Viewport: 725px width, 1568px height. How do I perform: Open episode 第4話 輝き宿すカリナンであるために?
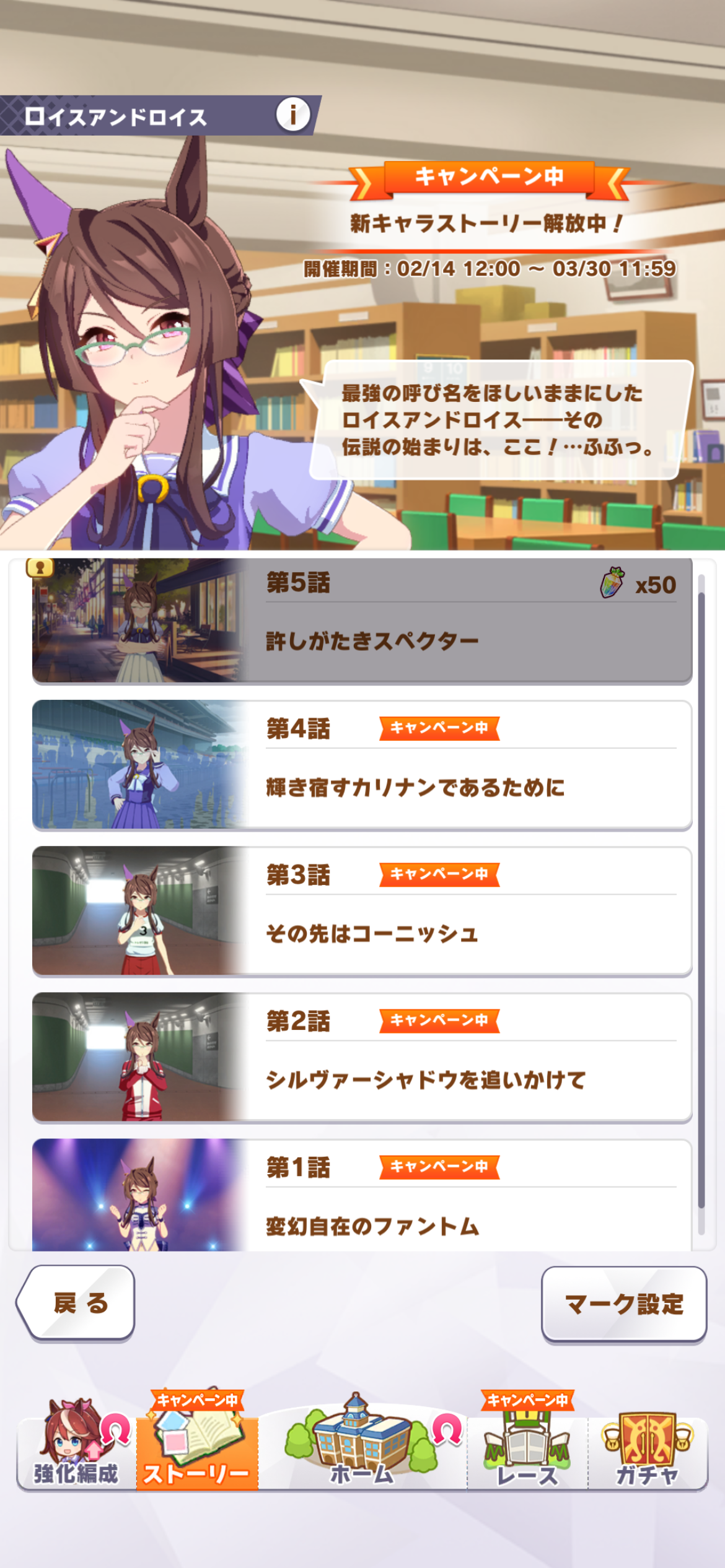tap(362, 765)
